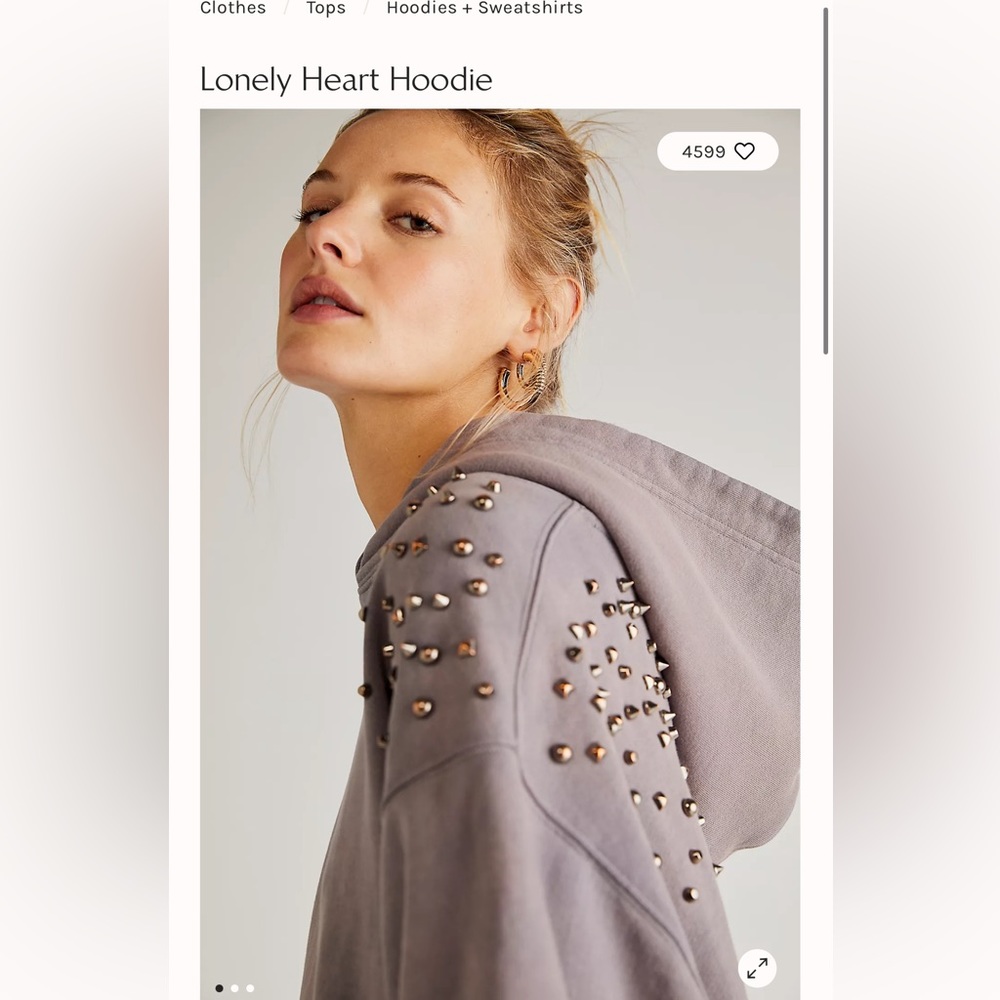Viewport: 1000px width, 1000px height.
Task: Jump to the second photo indicator dot
Action: tap(235, 988)
